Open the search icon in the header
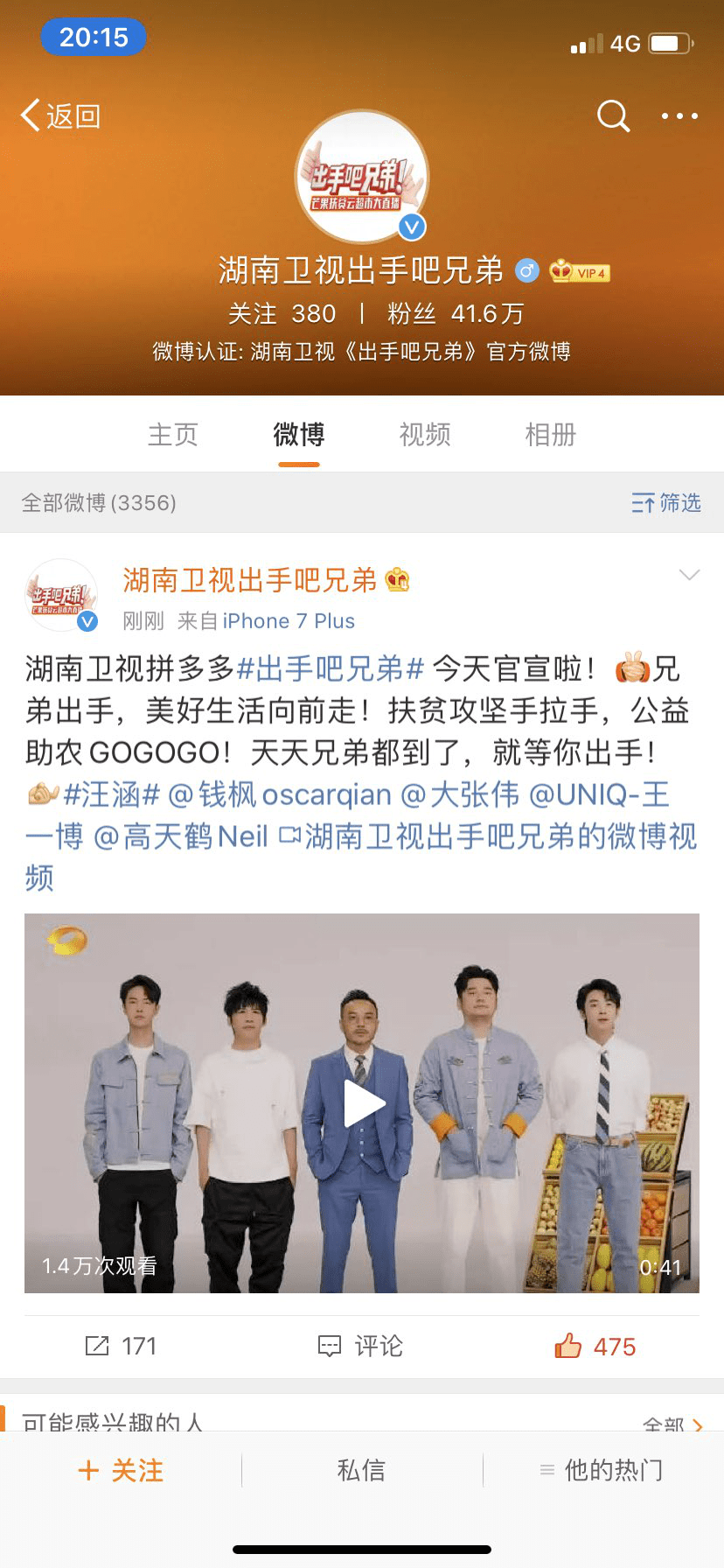 tap(613, 115)
